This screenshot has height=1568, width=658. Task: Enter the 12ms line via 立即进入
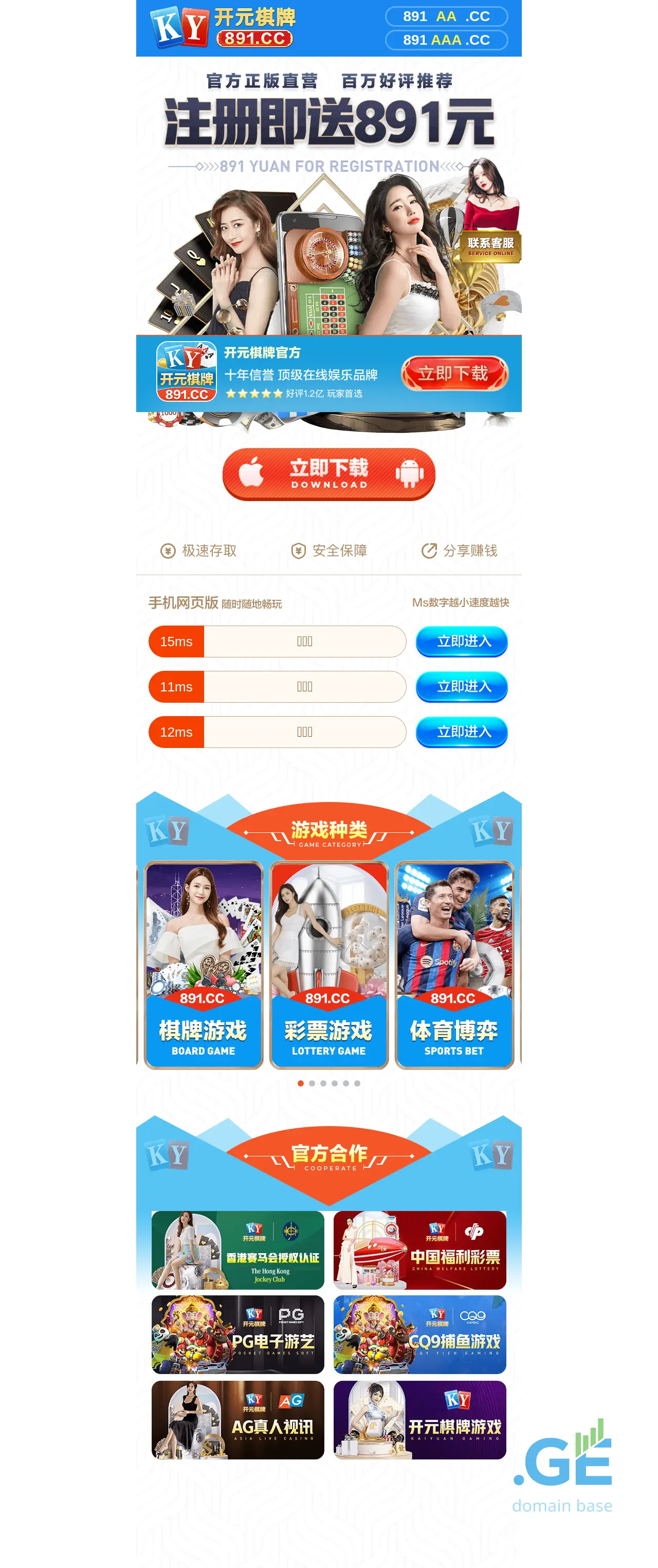click(x=462, y=731)
